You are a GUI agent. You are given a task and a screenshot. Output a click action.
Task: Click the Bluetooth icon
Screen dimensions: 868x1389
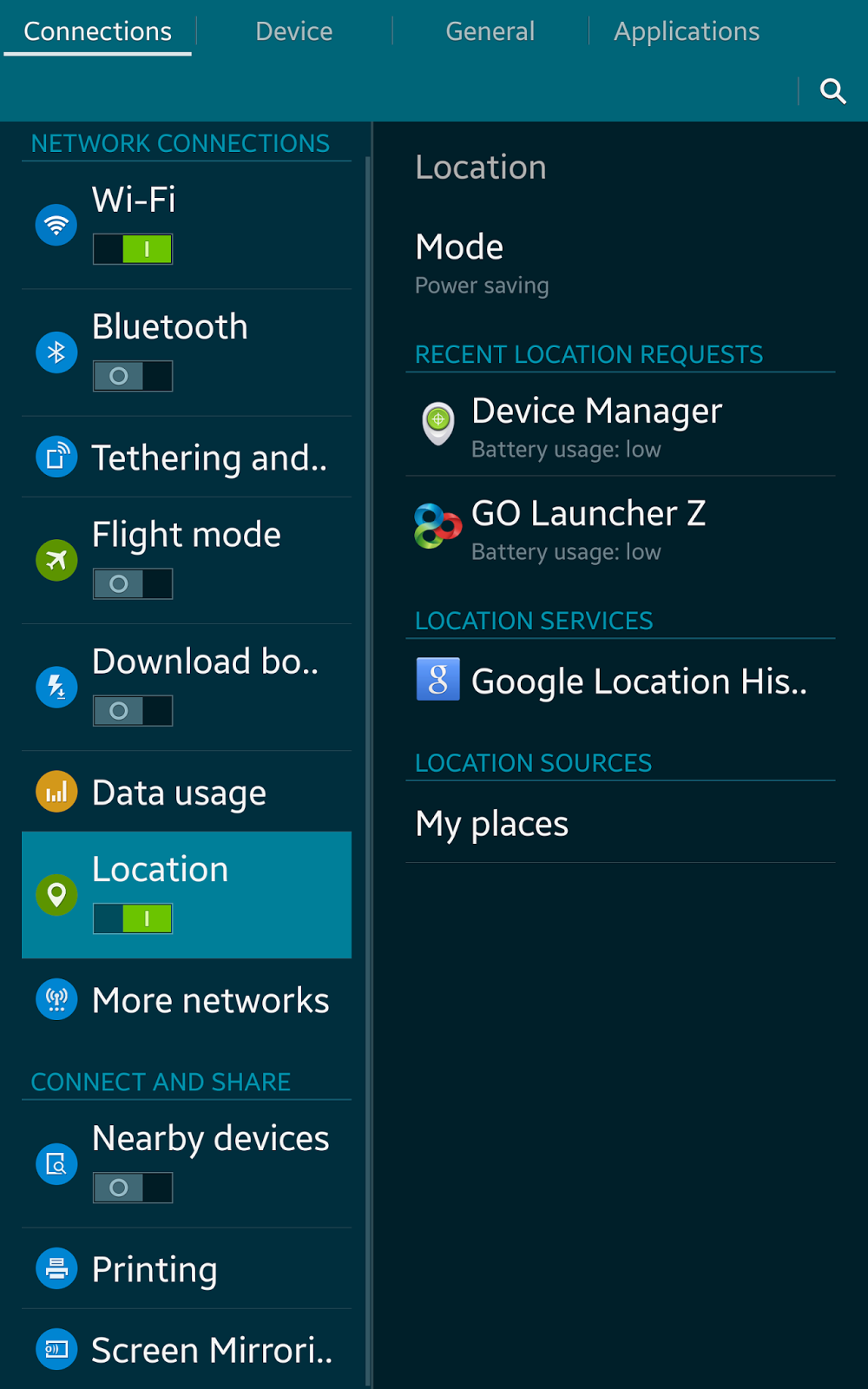56,352
